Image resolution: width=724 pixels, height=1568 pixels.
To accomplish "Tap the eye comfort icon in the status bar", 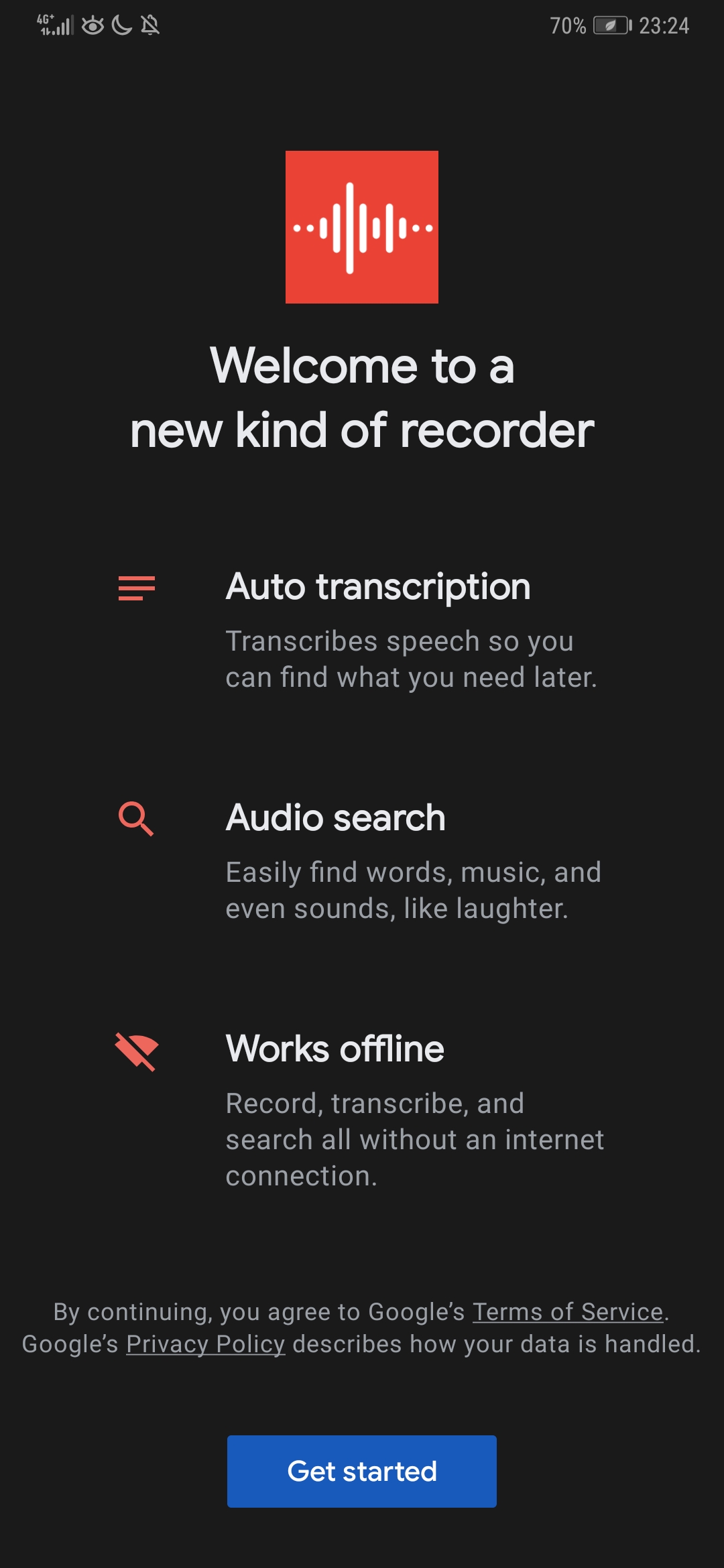I will (x=93, y=25).
